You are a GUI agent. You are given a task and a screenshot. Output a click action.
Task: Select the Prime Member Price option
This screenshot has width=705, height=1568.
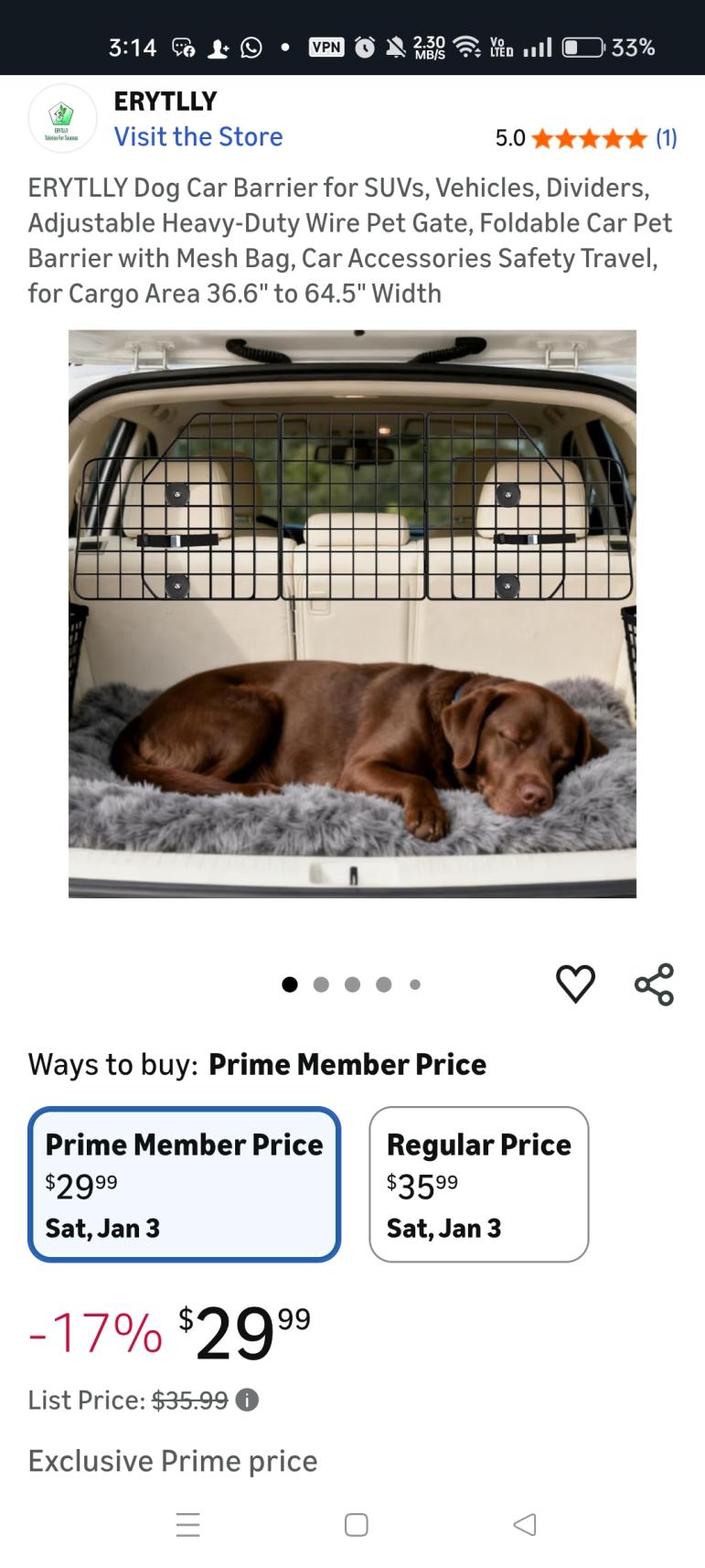tap(184, 1184)
